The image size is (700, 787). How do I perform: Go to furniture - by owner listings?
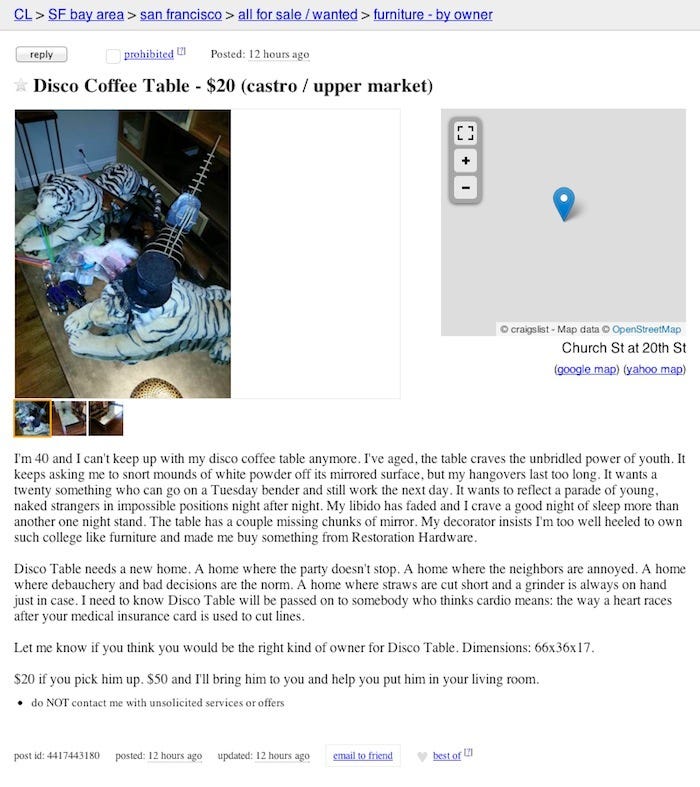click(x=432, y=15)
